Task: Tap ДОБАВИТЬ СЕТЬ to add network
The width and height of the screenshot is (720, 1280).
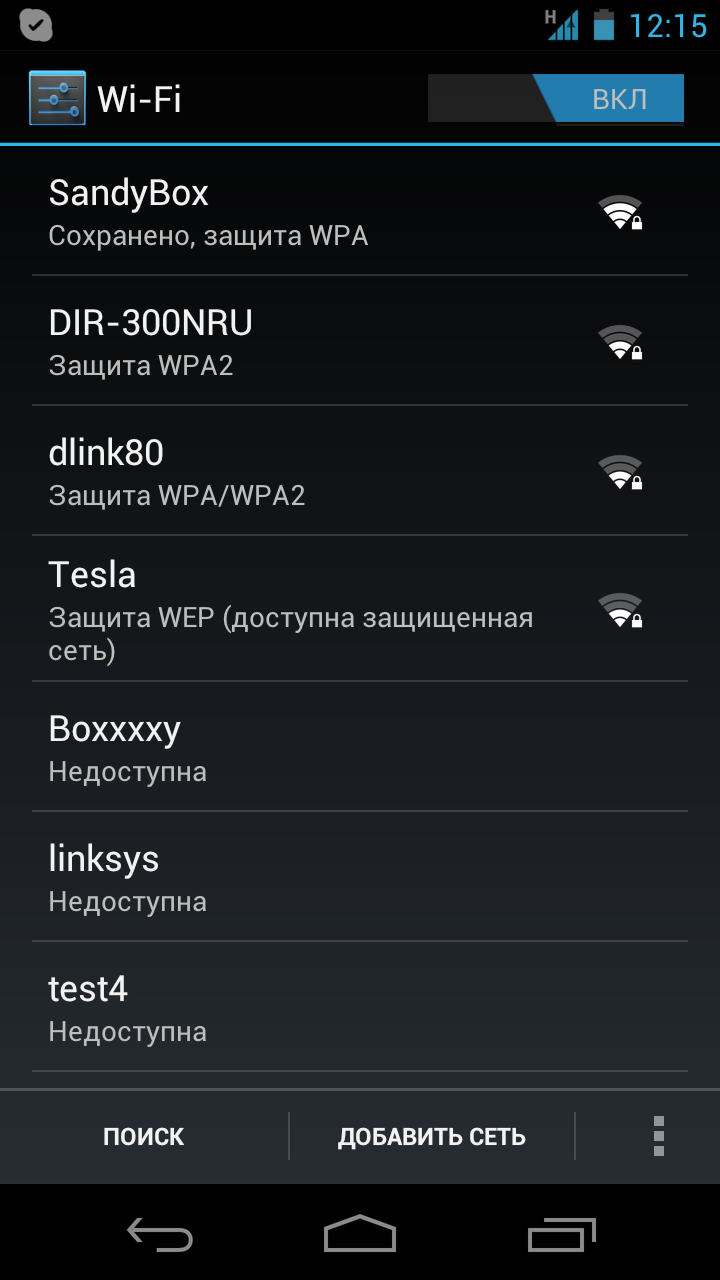Action: (432, 1137)
